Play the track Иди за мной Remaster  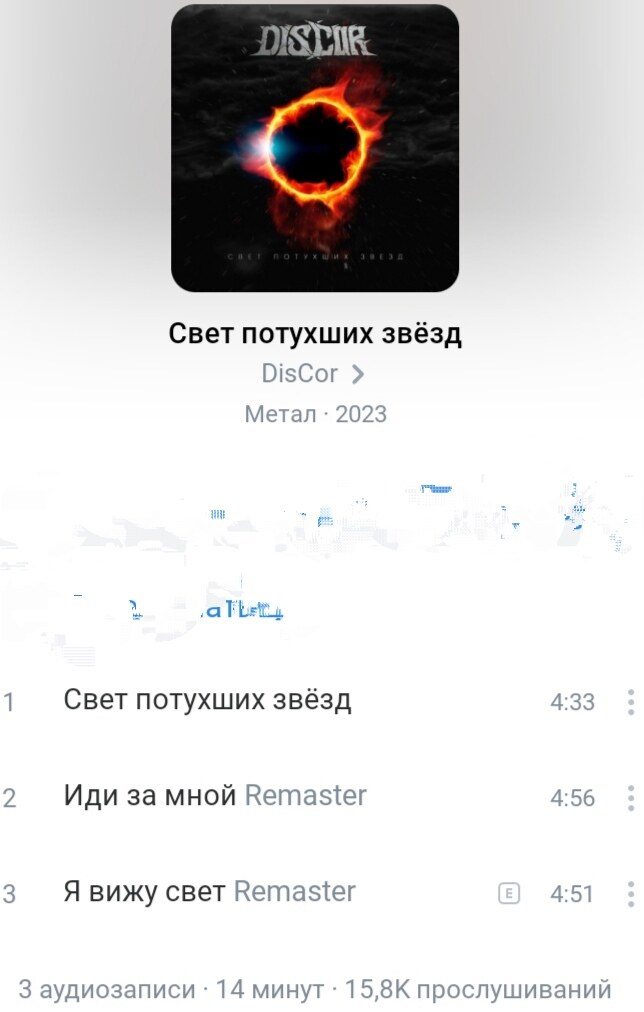point(215,796)
